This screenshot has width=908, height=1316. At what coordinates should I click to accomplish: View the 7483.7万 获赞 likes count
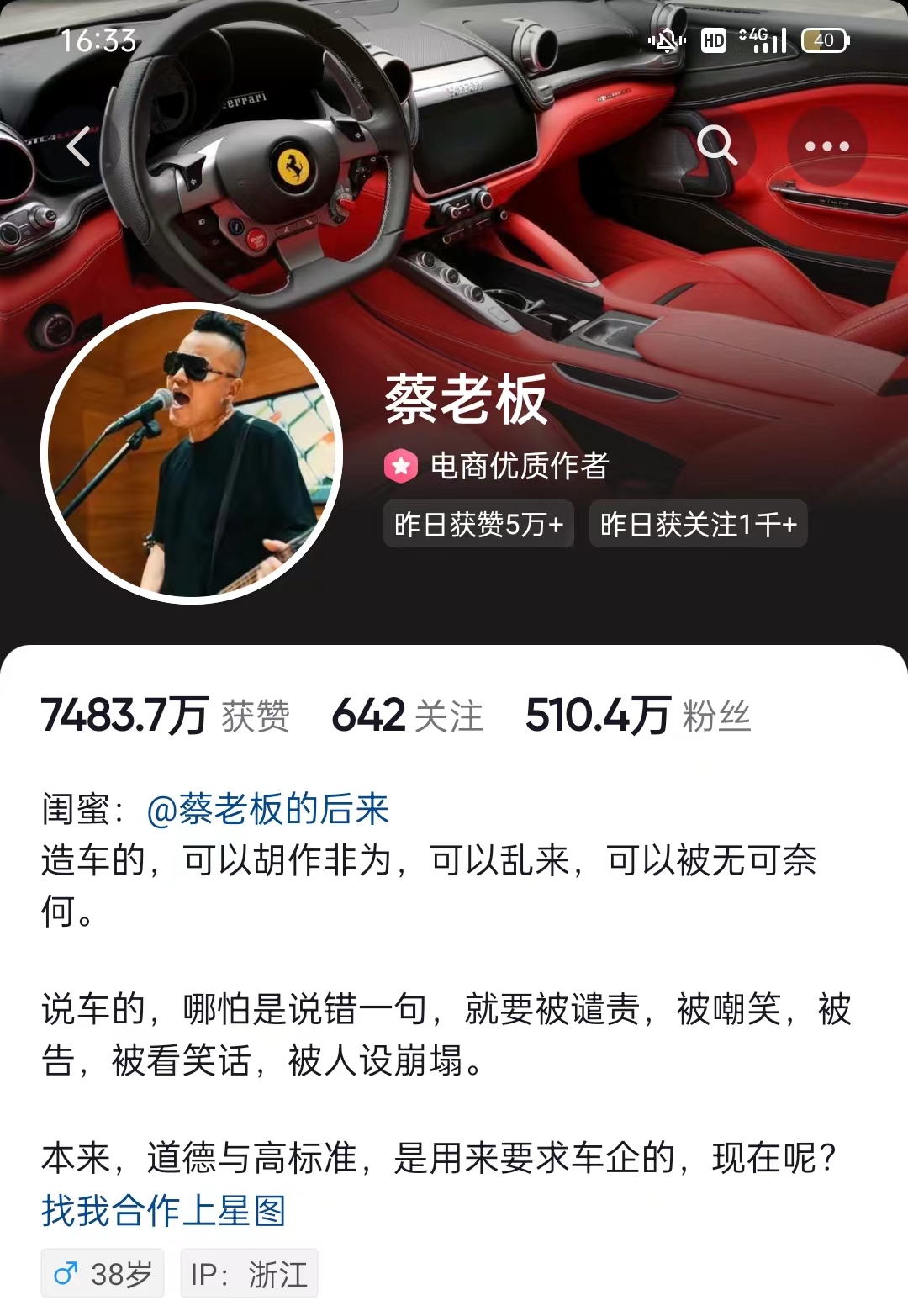[165, 716]
